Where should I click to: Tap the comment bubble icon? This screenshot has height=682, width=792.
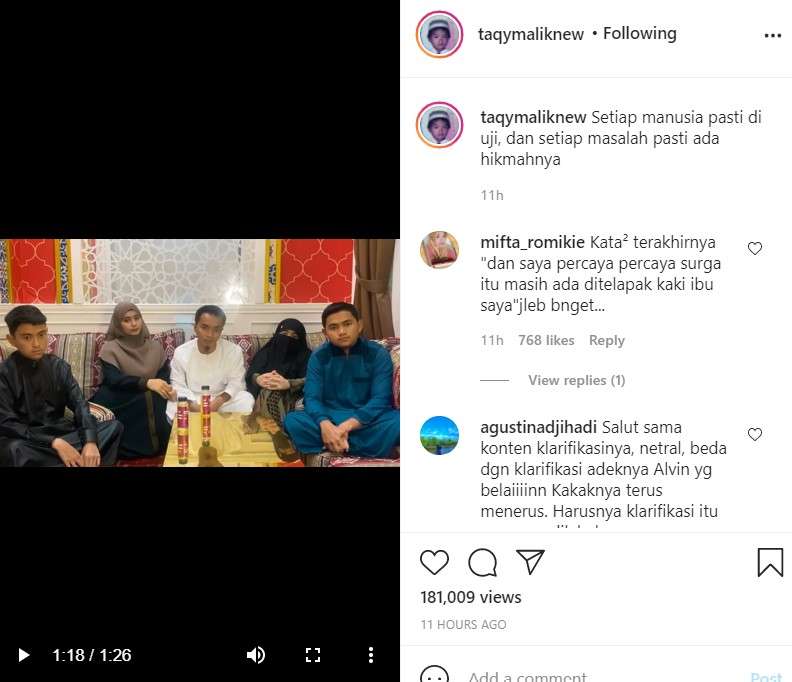(482, 562)
